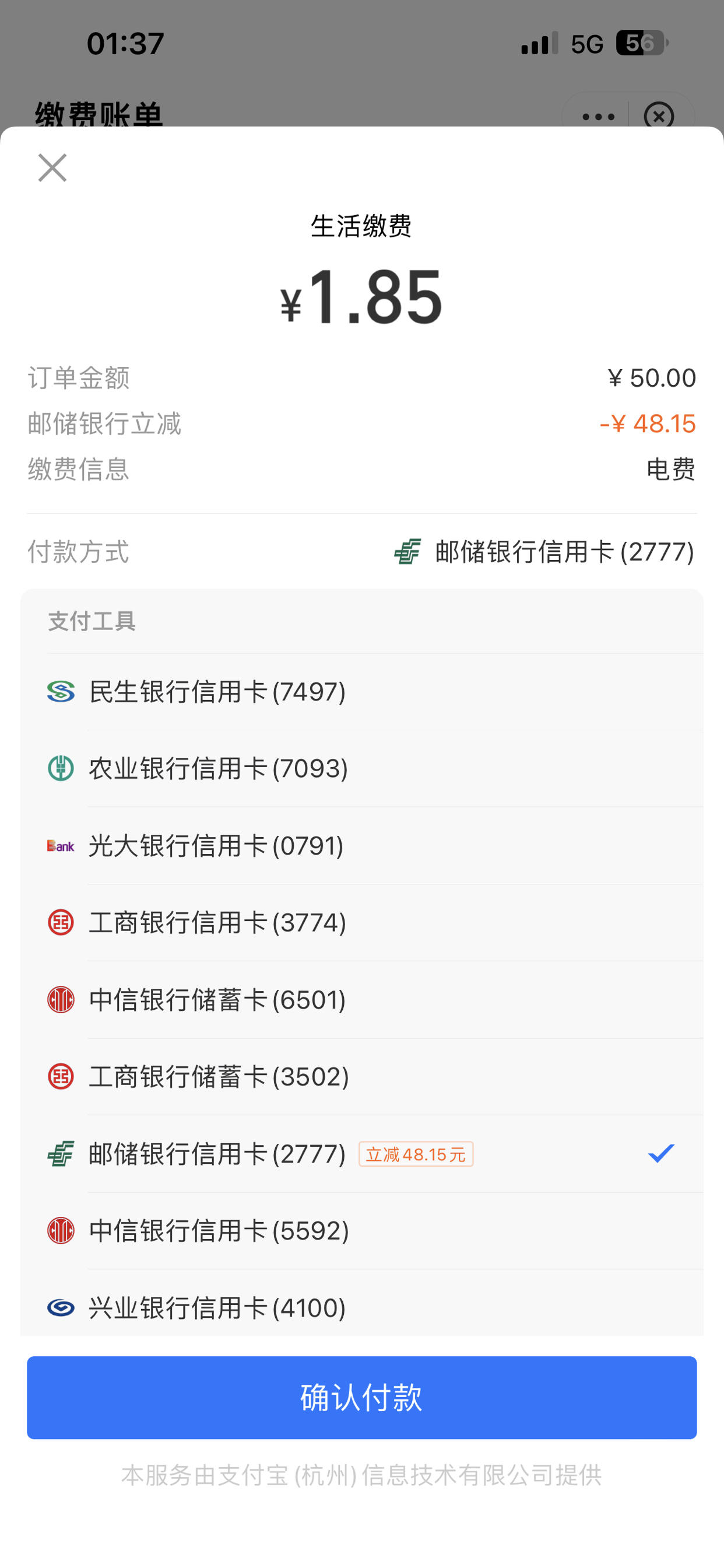Confirm payment with 确认付款 button
The image size is (724, 1568).
(361, 1397)
